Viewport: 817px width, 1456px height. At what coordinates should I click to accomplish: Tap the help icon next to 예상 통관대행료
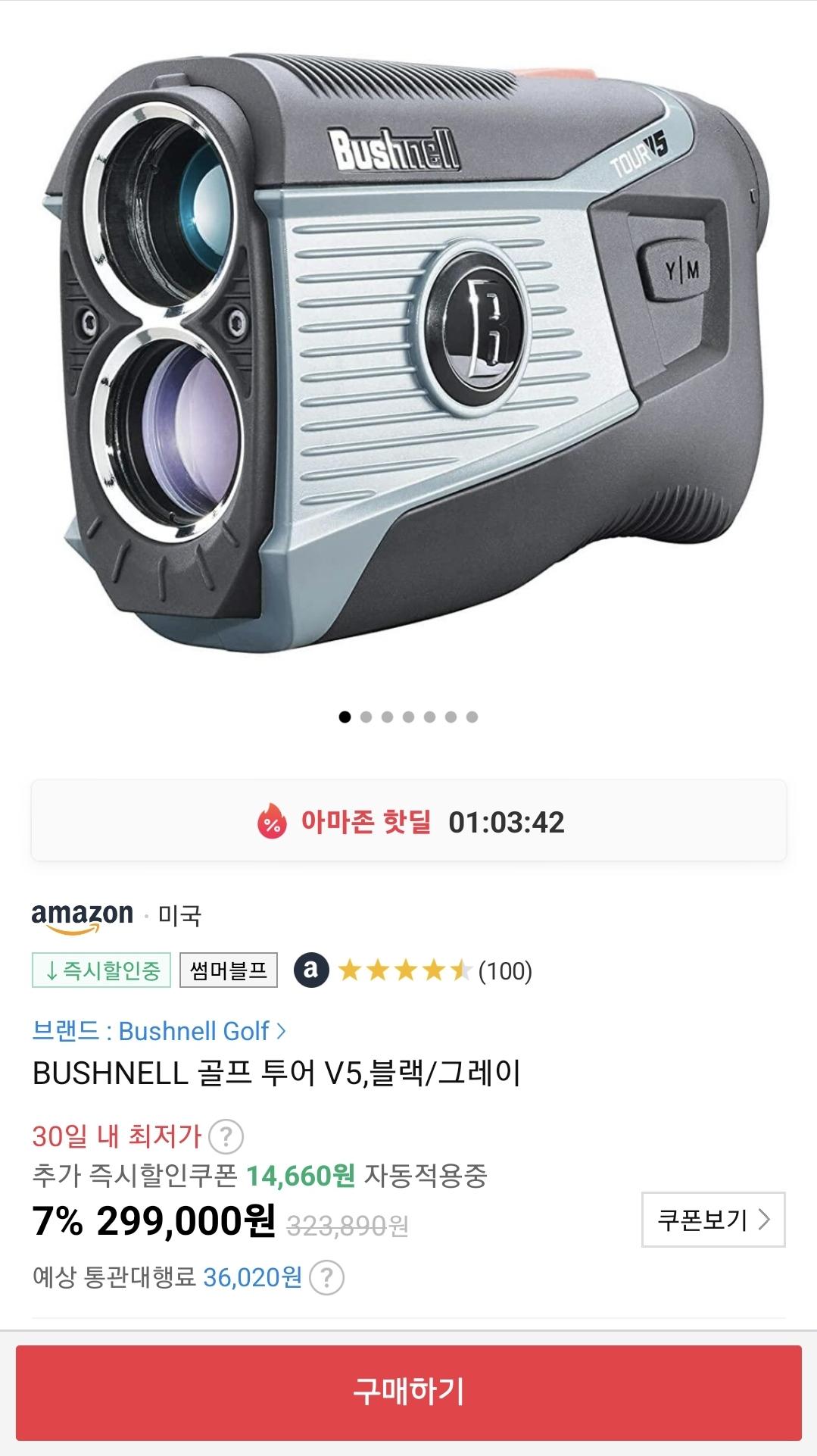[326, 1278]
